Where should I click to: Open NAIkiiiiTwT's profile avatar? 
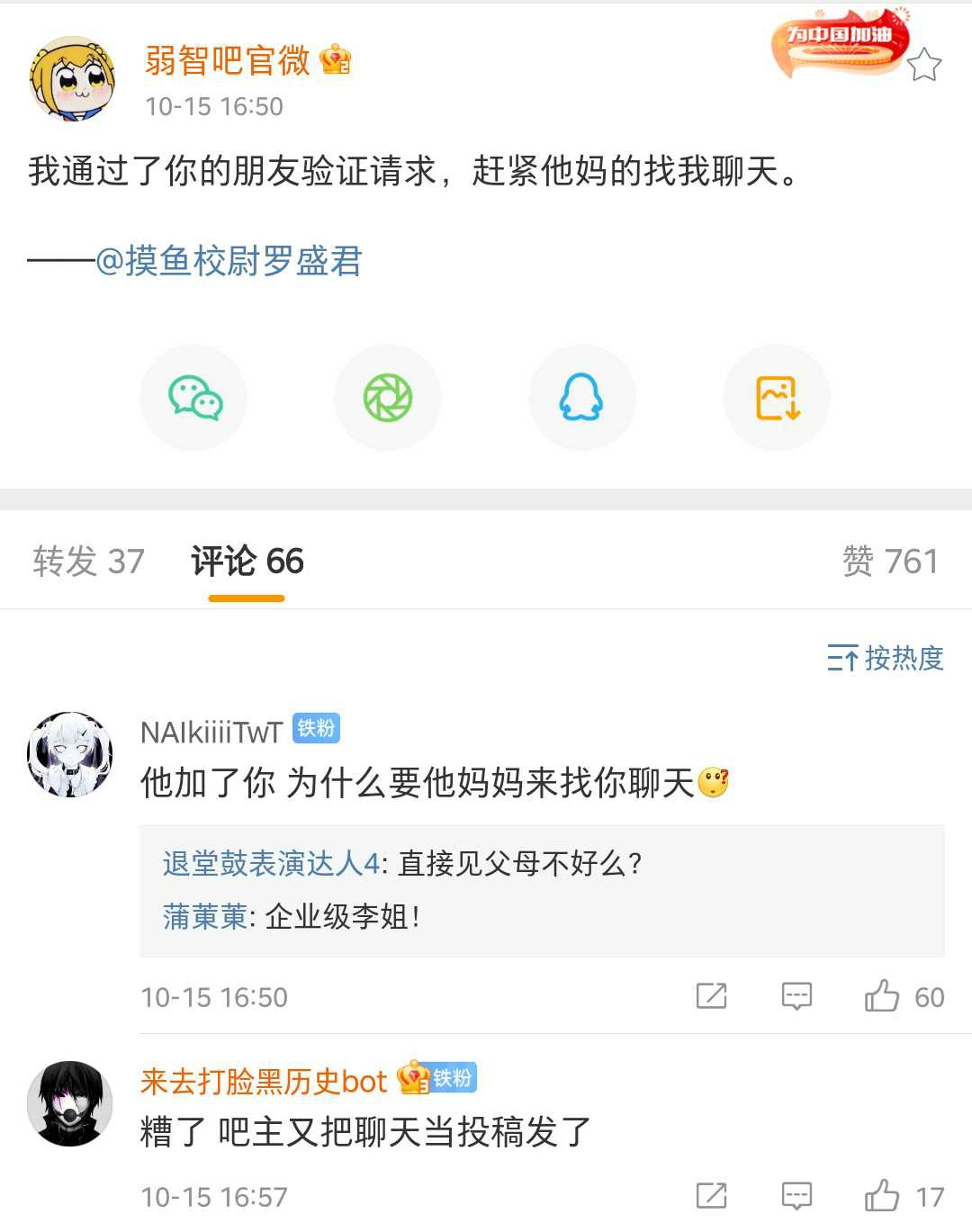[x=70, y=754]
